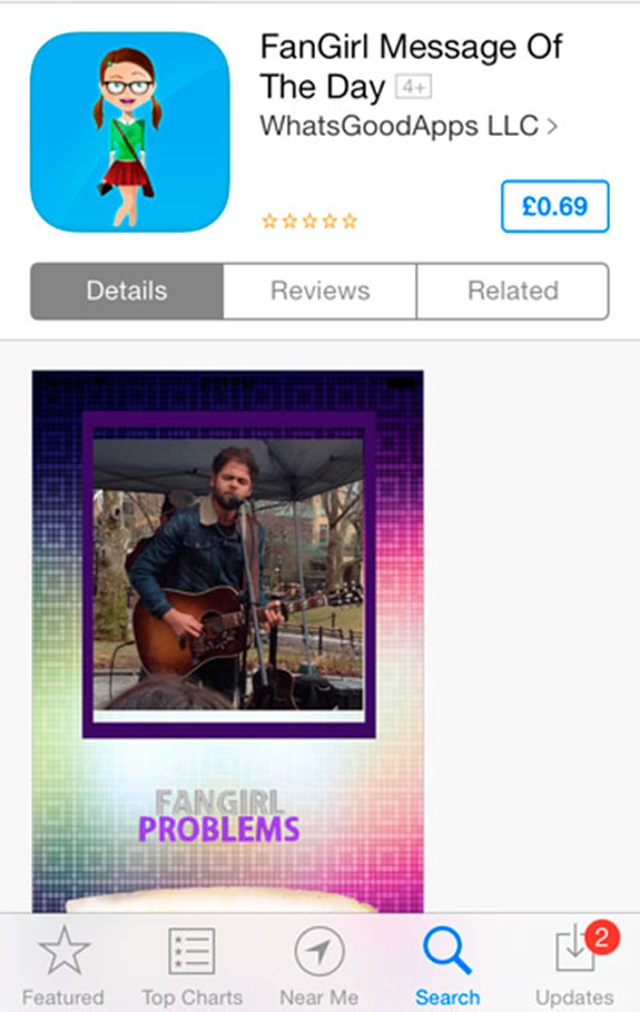This screenshot has width=640, height=1012.
Task: Switch to the Reviews segment
Action: 320,291
